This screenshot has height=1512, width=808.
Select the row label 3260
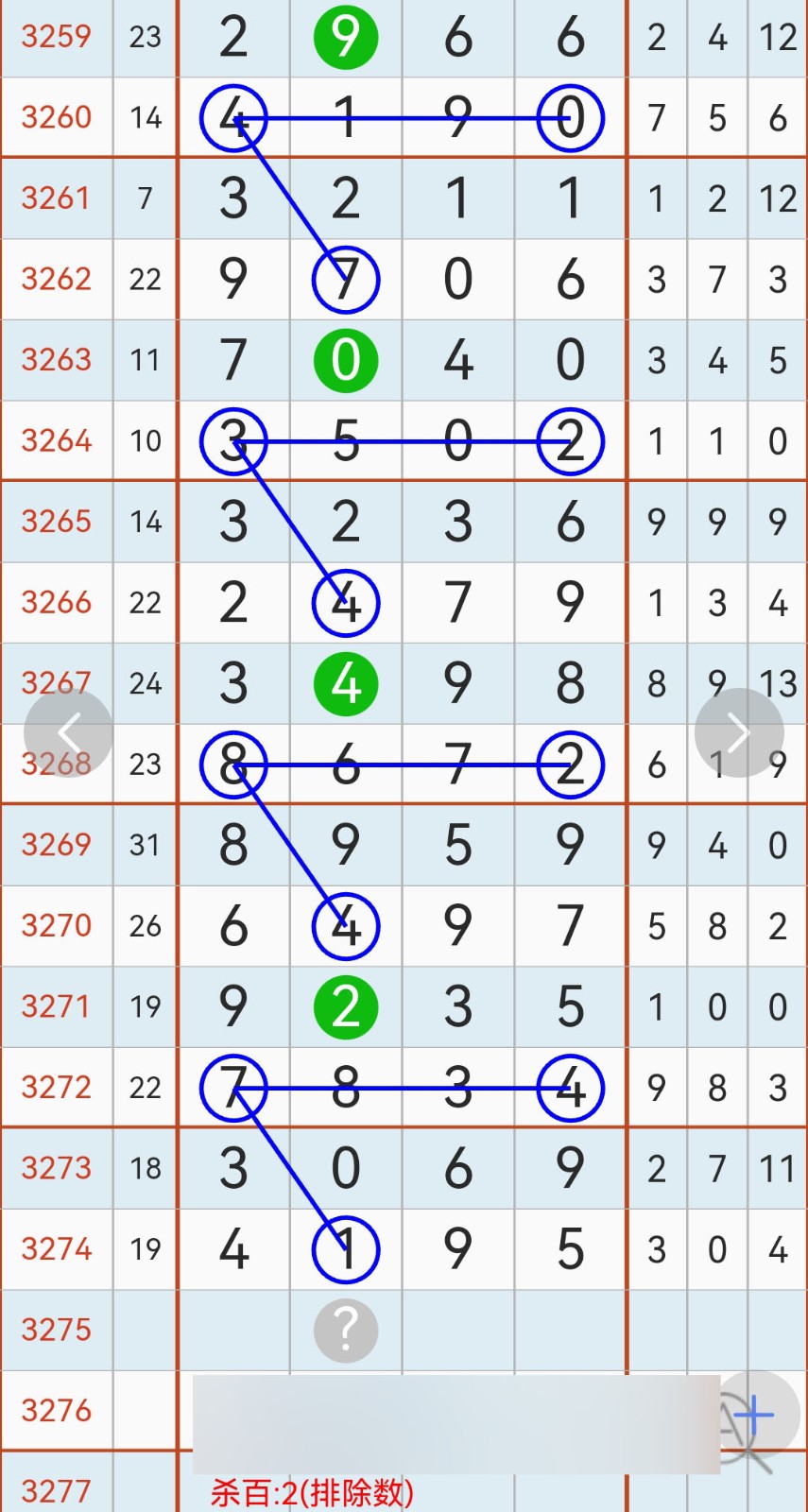click(x=57, y=117)
